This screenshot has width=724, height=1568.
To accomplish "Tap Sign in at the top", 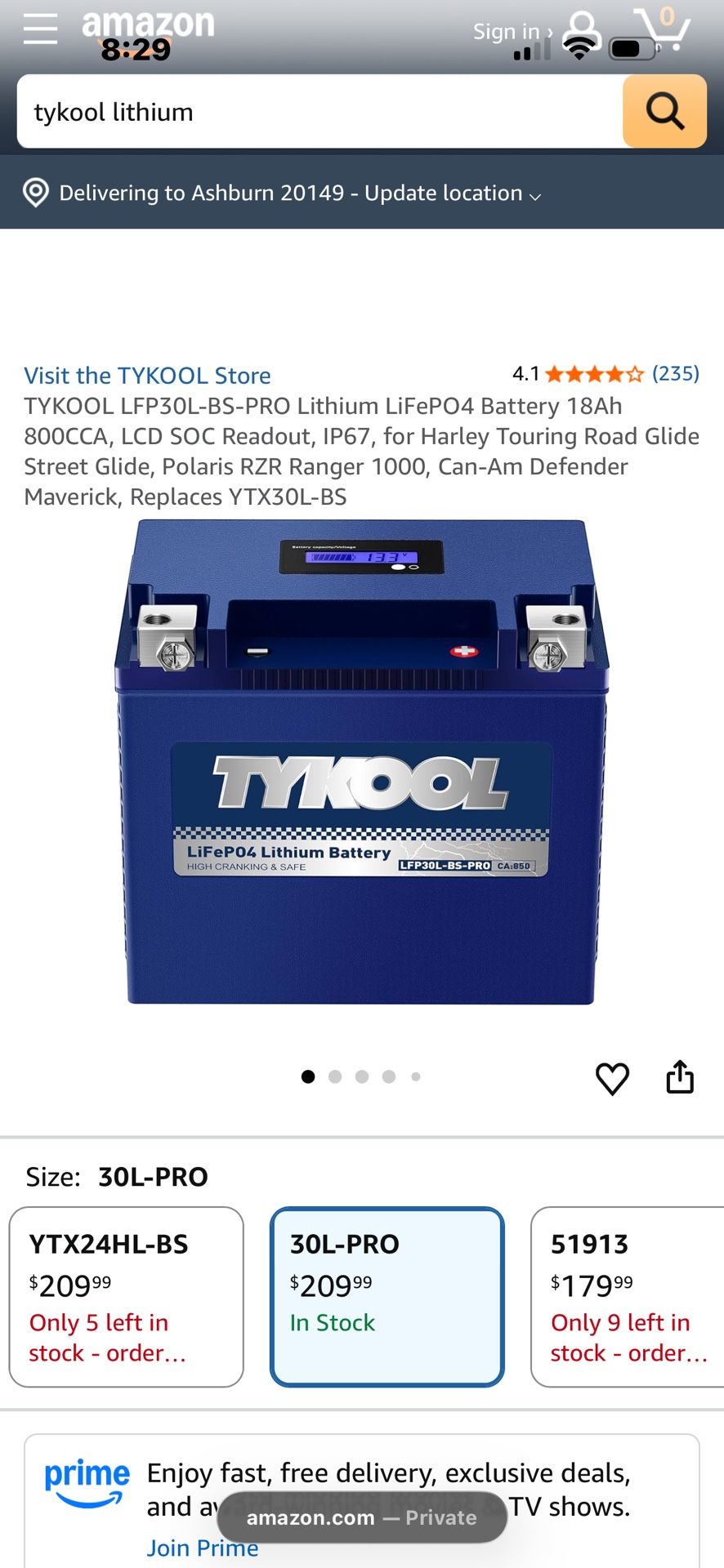I will click(x=506, y=31).
